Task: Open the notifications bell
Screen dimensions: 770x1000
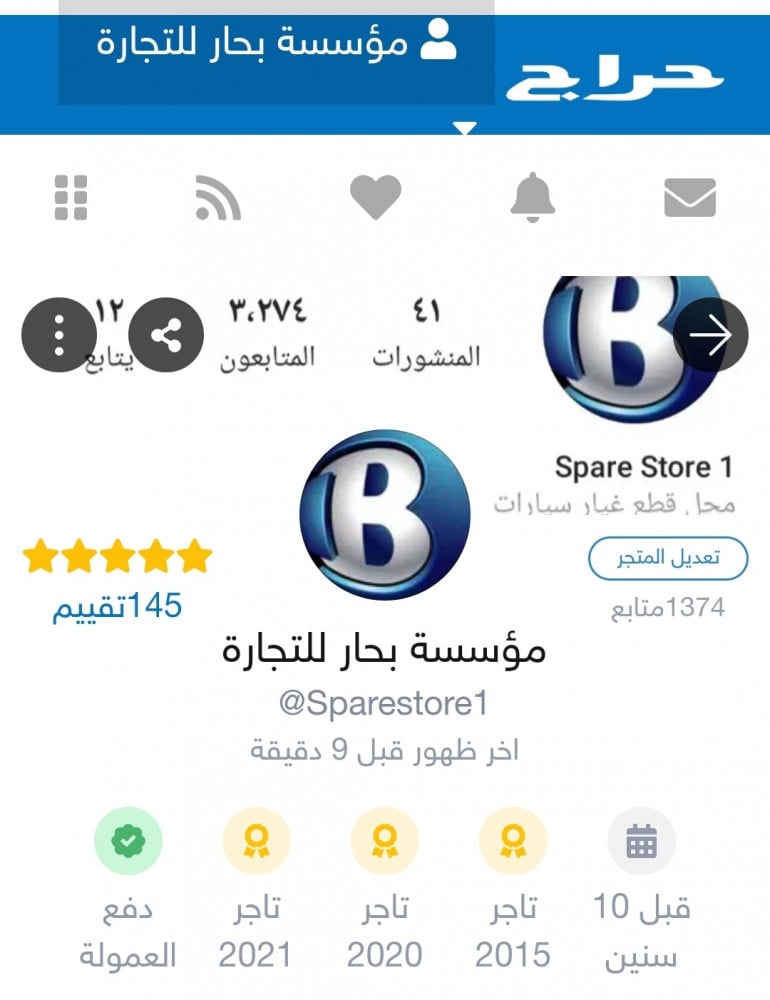Action: tap(532, 197)
